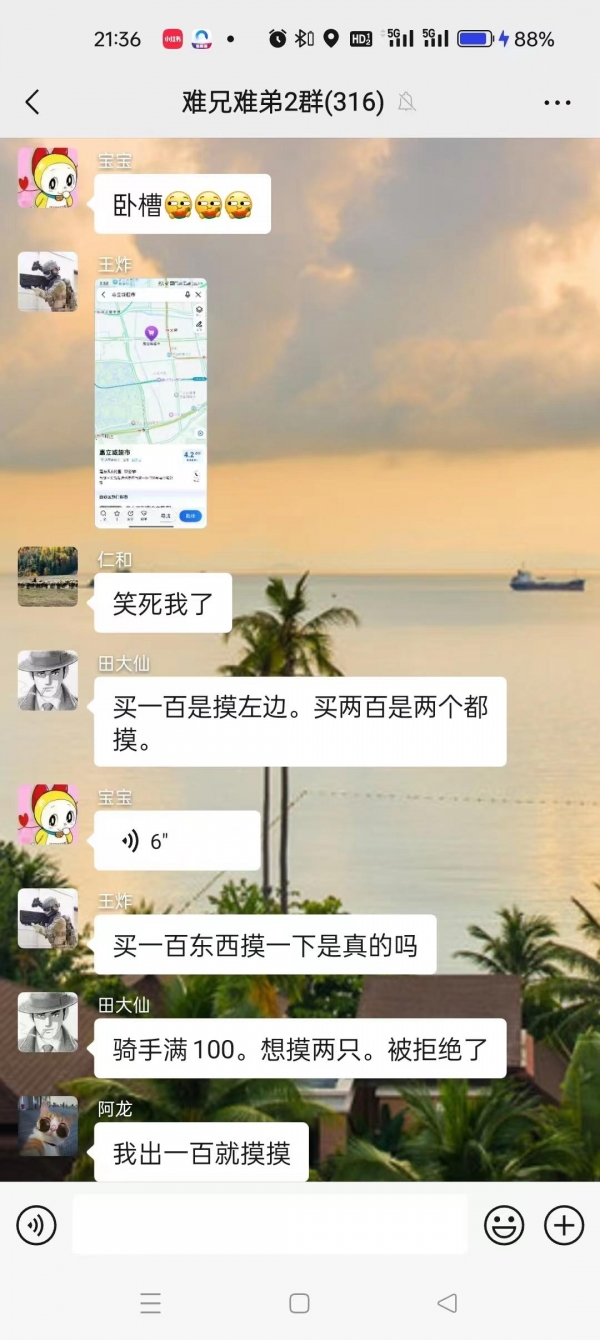The height and width of the screenshot is (1340, 600).
Task: Open the group chat overflow menu
Action: coord(557,102)
